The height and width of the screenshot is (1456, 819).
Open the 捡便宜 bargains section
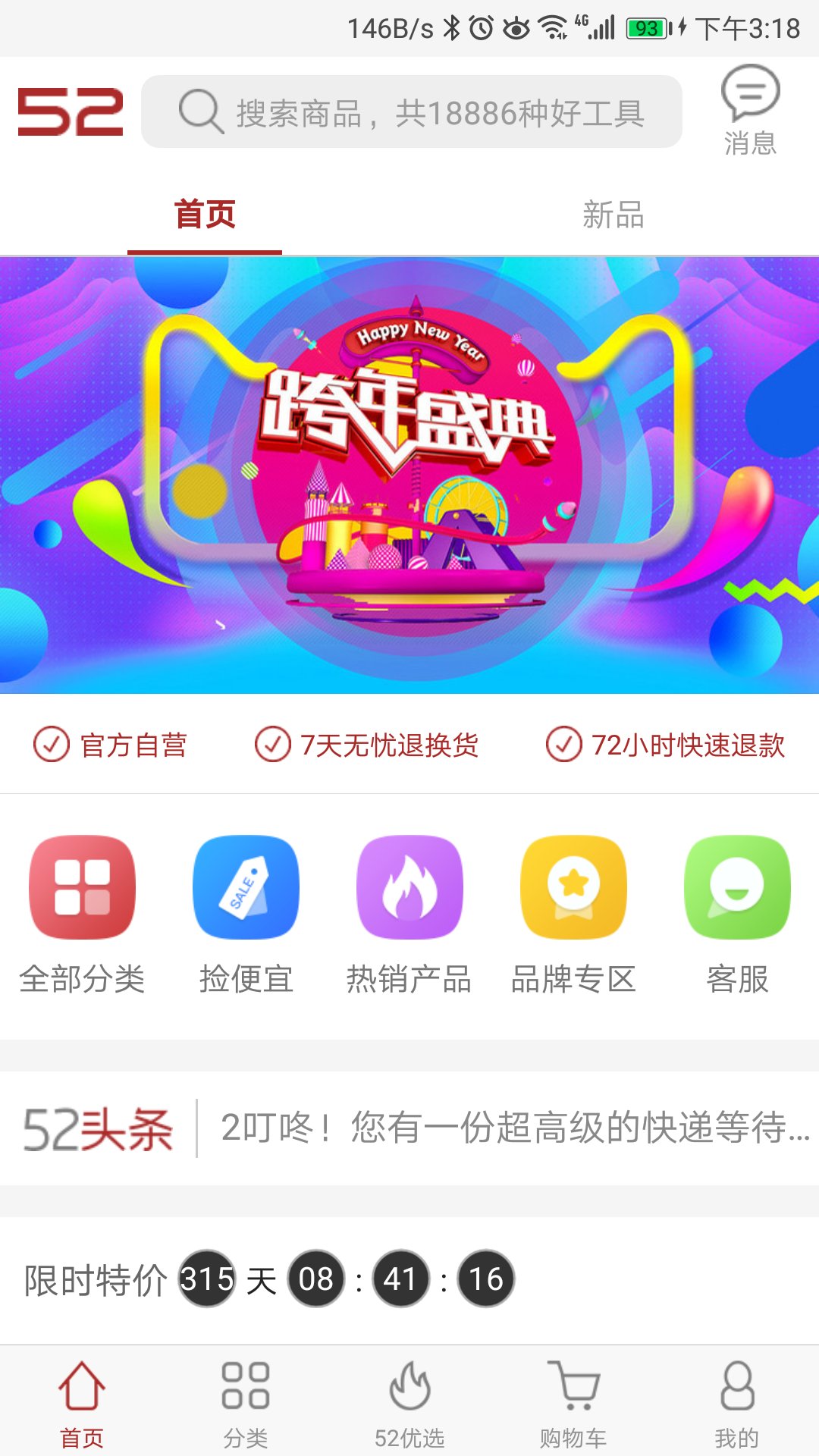click(246, 914)
